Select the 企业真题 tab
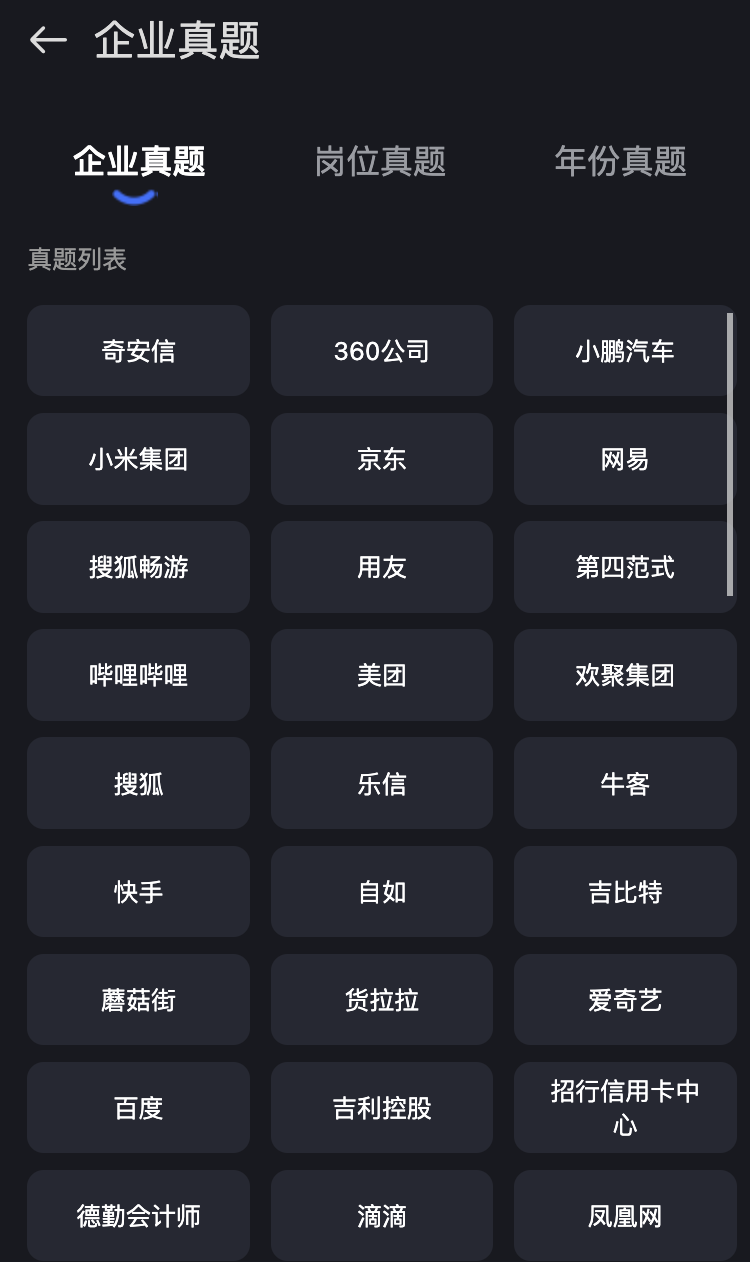Image resolution: width=750 pixels, height=1262 pixels. pyautogui.click(x=139, y=162)
